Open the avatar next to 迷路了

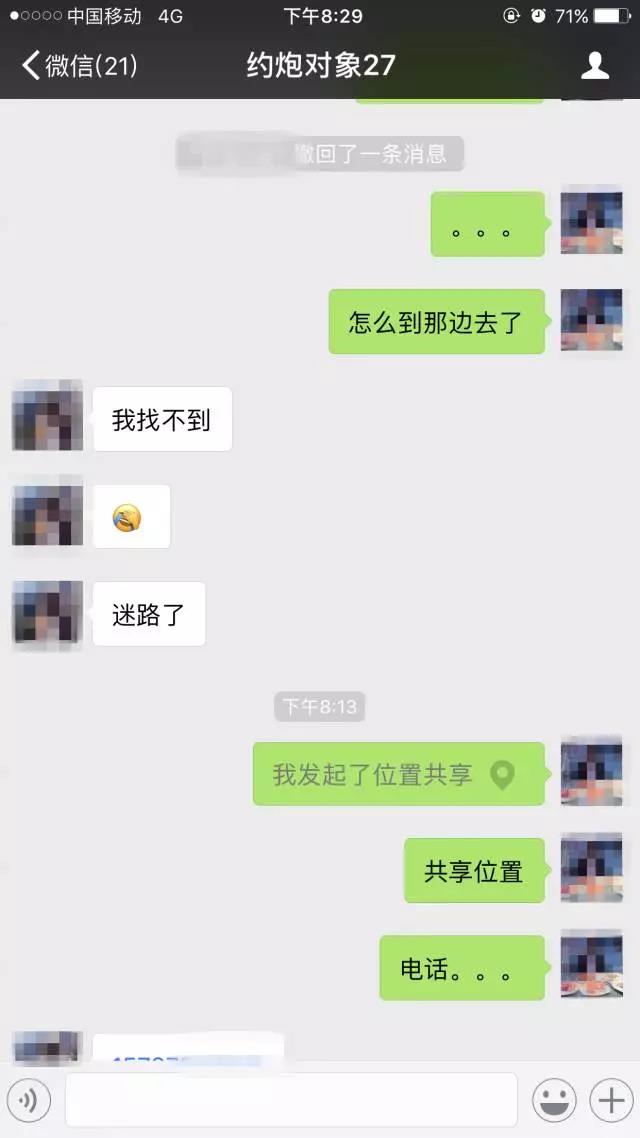47,612
